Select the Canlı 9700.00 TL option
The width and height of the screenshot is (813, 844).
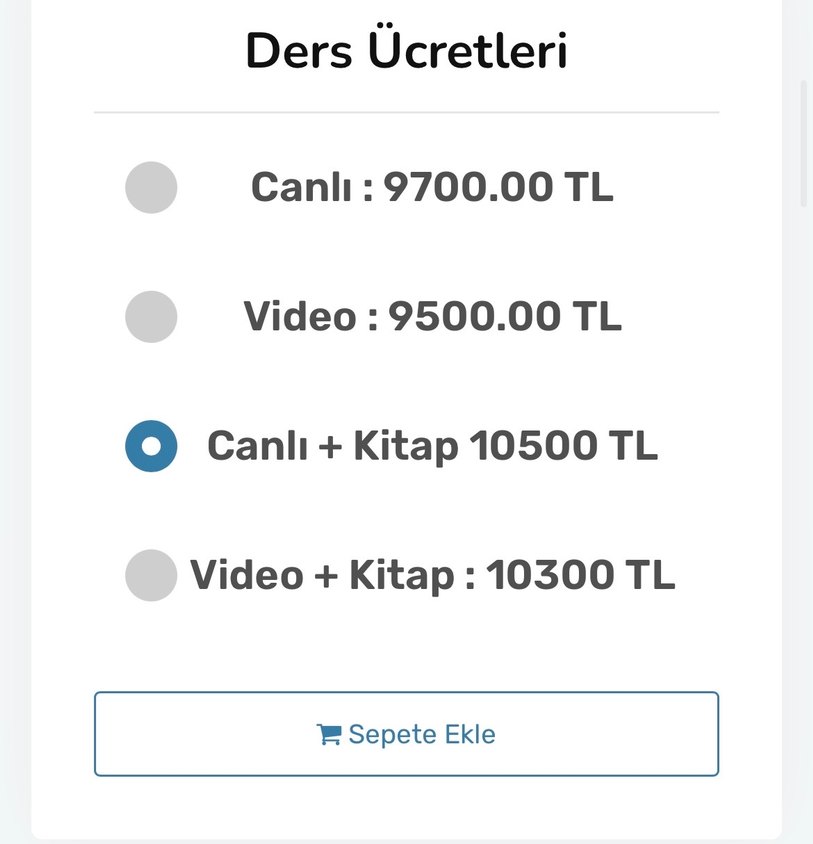click(150, 187)
